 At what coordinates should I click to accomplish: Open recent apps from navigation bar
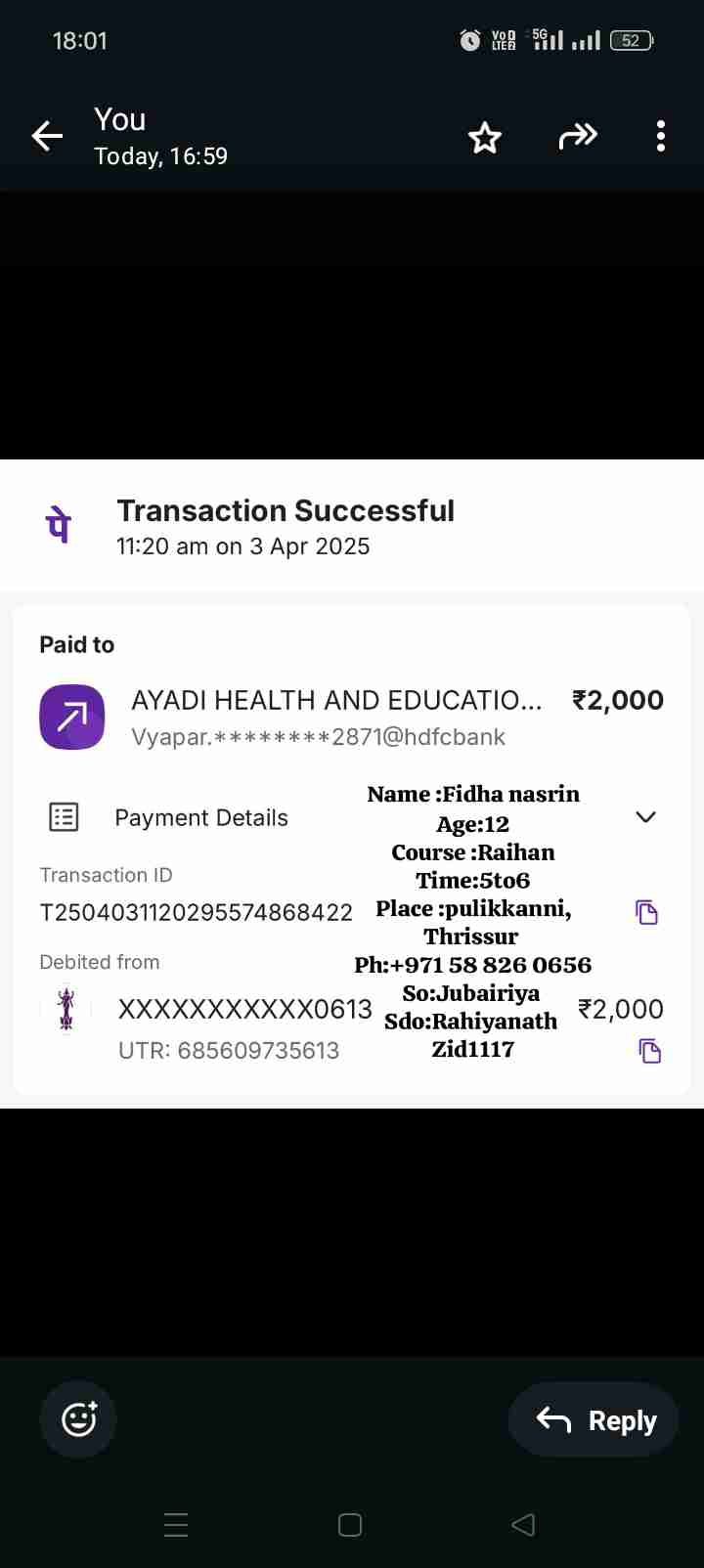(176, 1525)
